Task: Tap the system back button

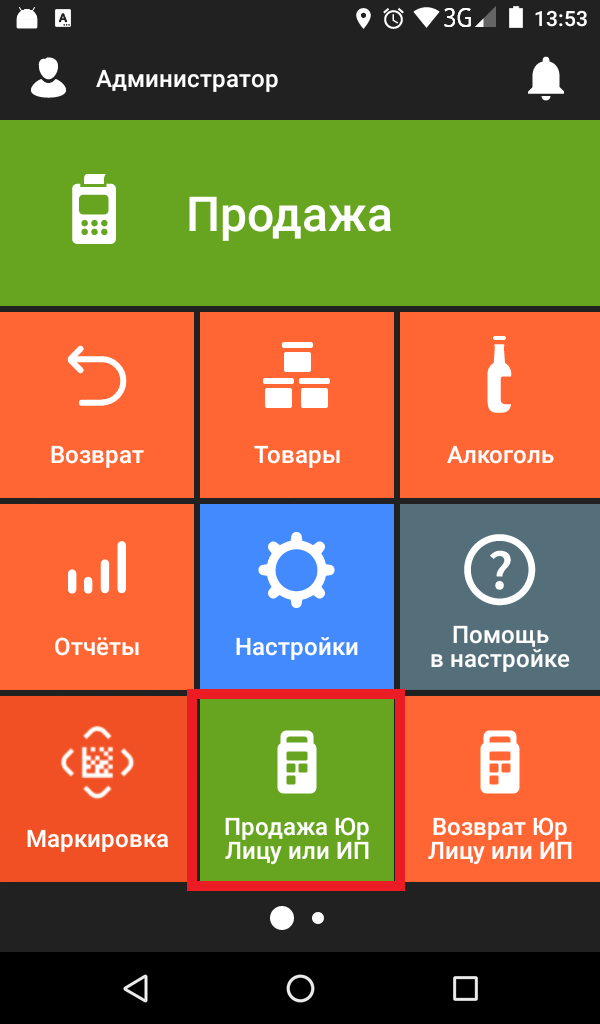Action: [135, 988]
